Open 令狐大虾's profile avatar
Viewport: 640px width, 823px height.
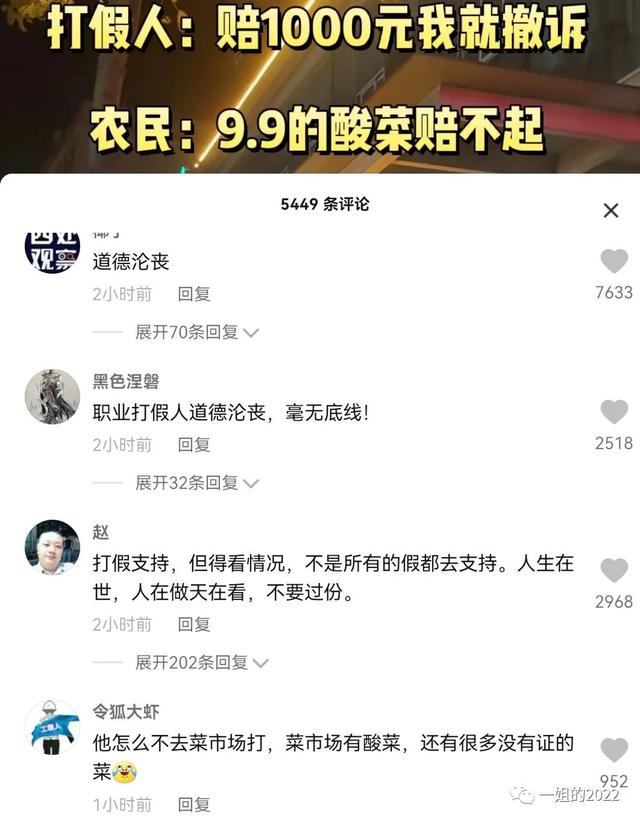[x=52, y=727]
